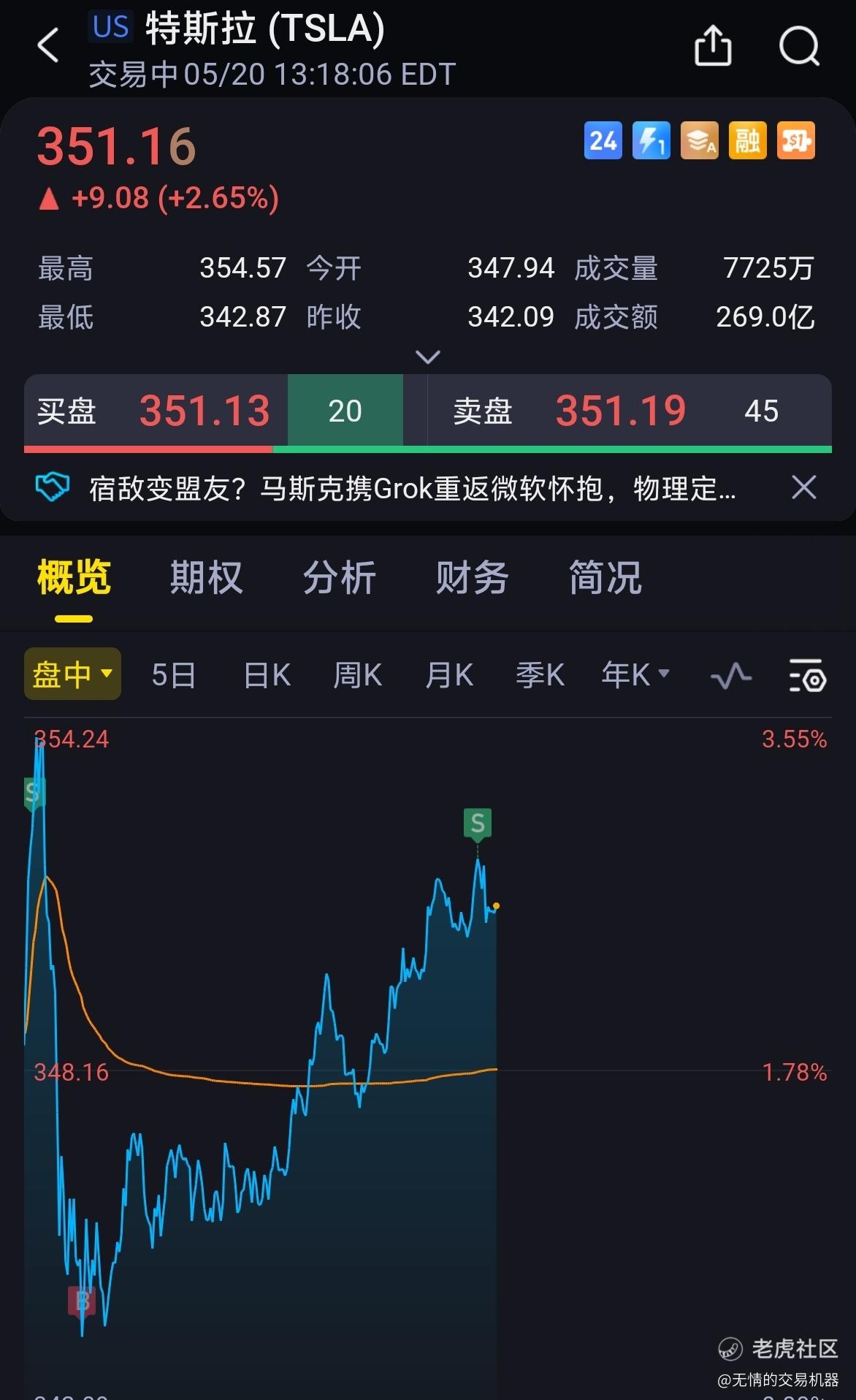Show the 5日 chart

(173, 675)
